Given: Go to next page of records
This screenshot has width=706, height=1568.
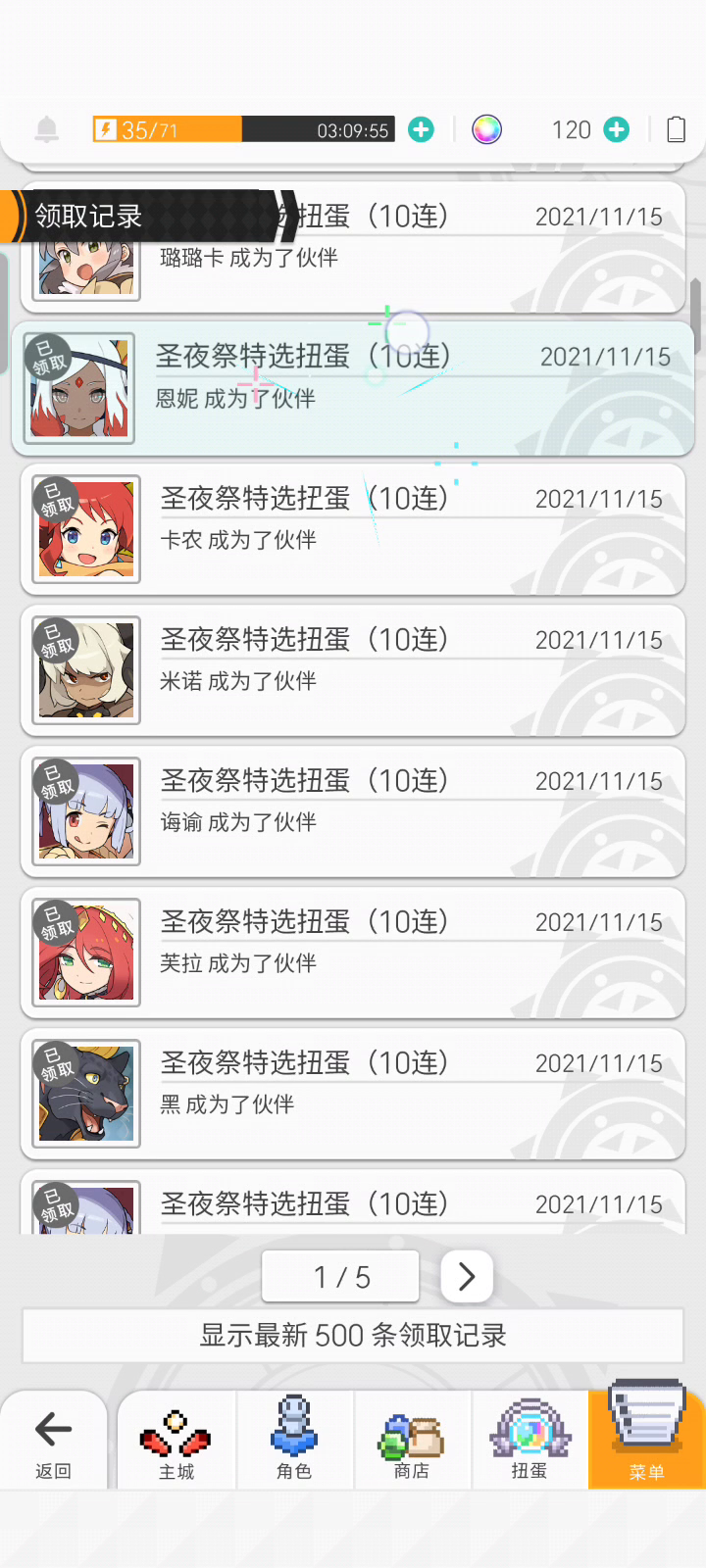Looking at the screenshot, I should click(x=467, y=1276).
